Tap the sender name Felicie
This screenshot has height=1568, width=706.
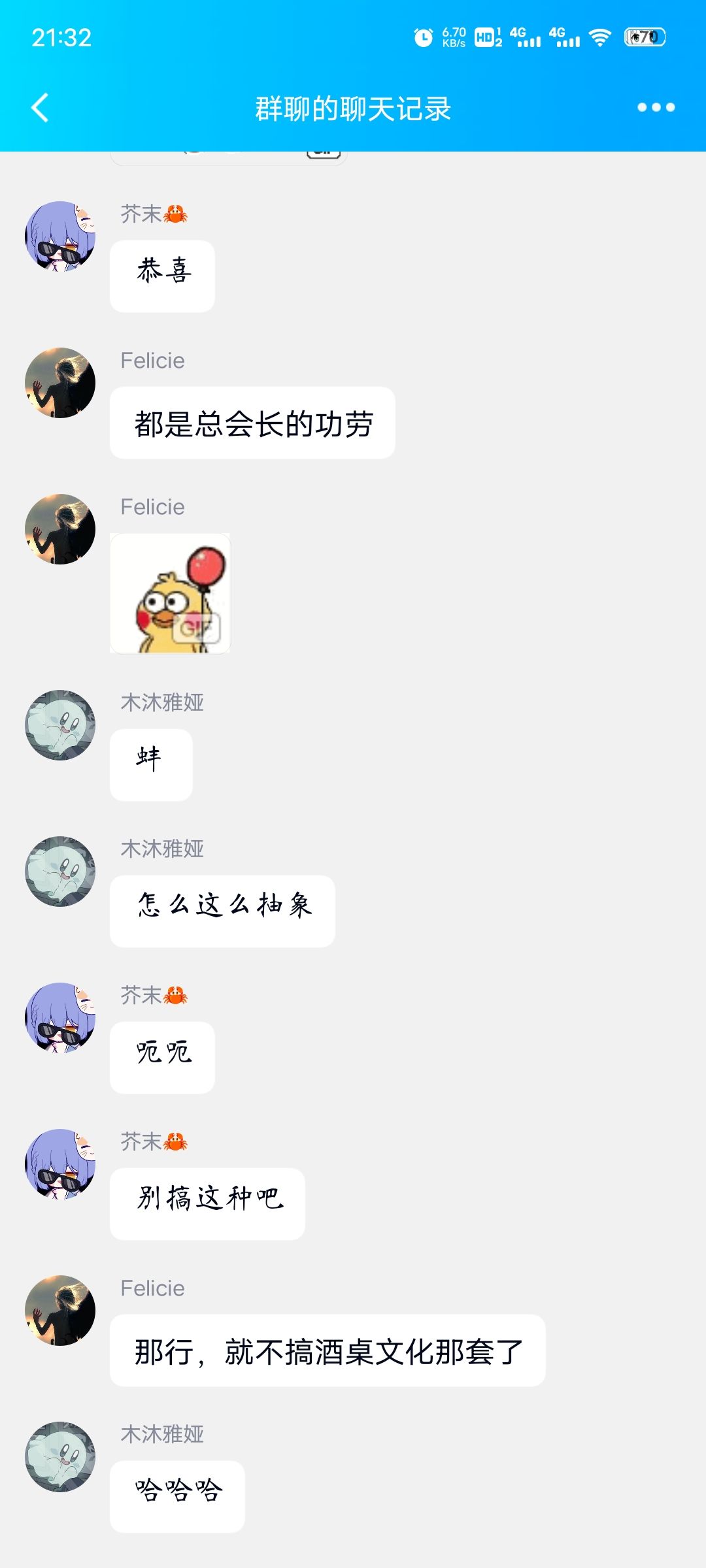pyautogui.click(x=152, y=360)
